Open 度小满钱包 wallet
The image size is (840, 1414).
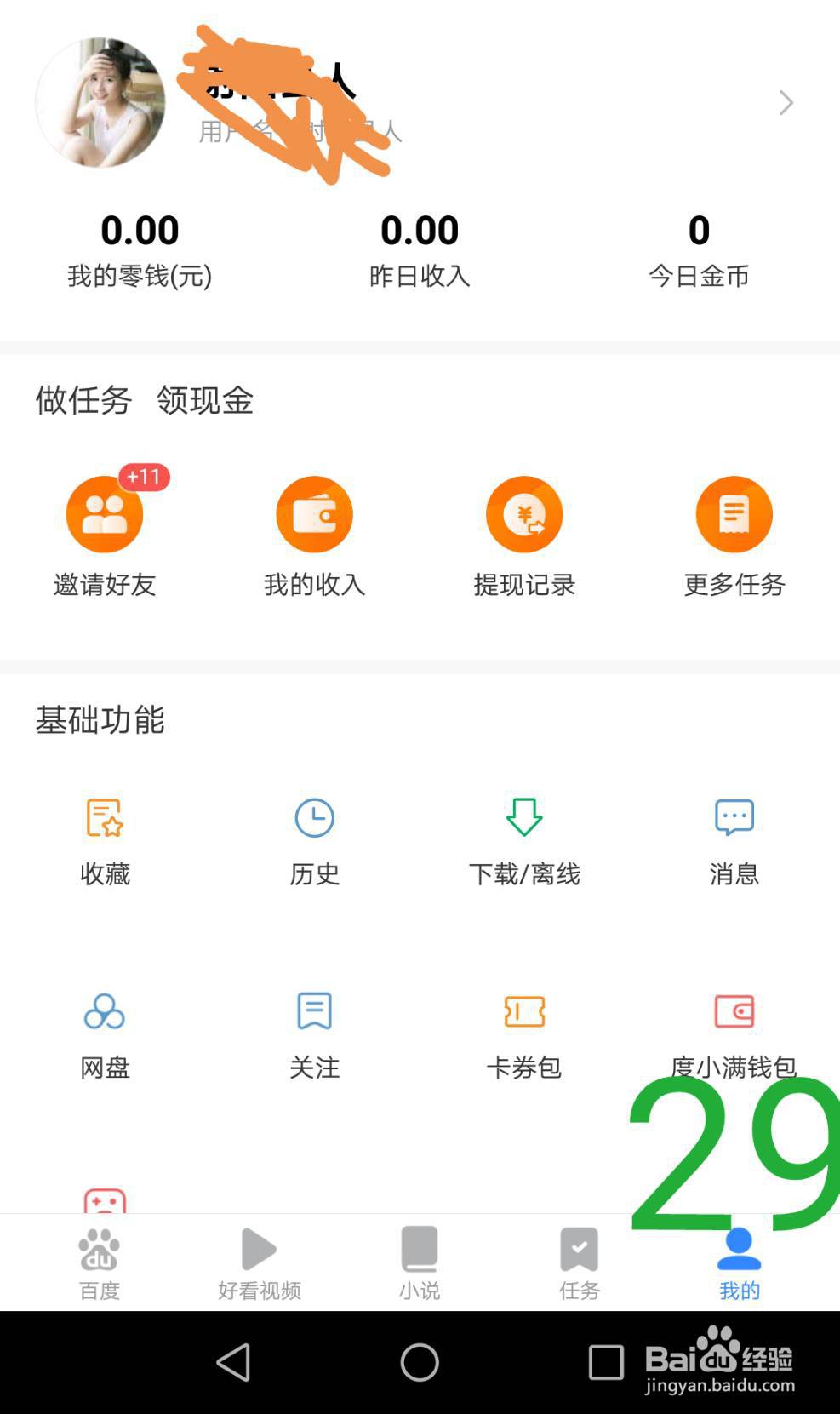[x=734, y=1033]
